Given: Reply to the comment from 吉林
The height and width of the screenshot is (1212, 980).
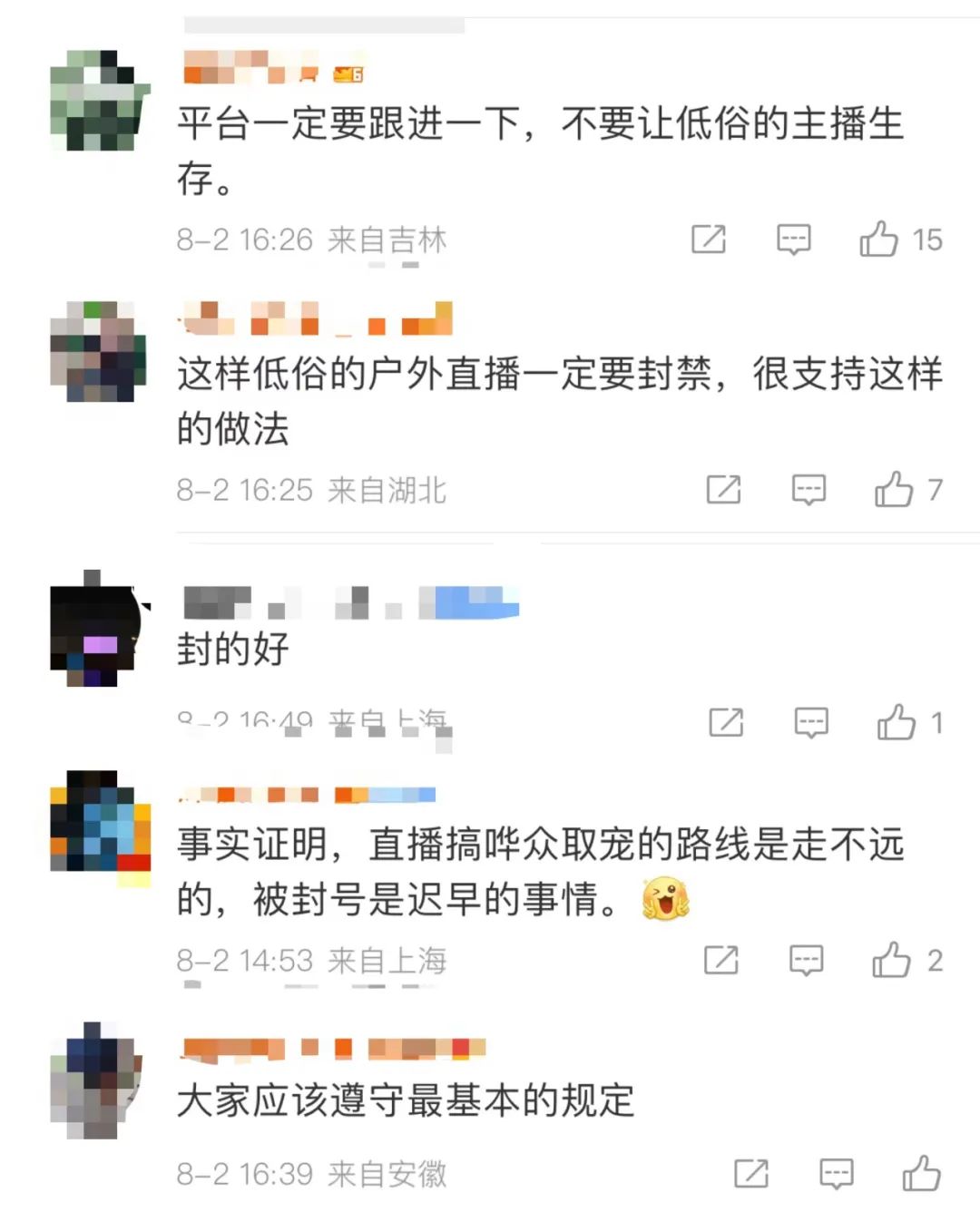Looking at the screenshot, I should click(794, 239).
